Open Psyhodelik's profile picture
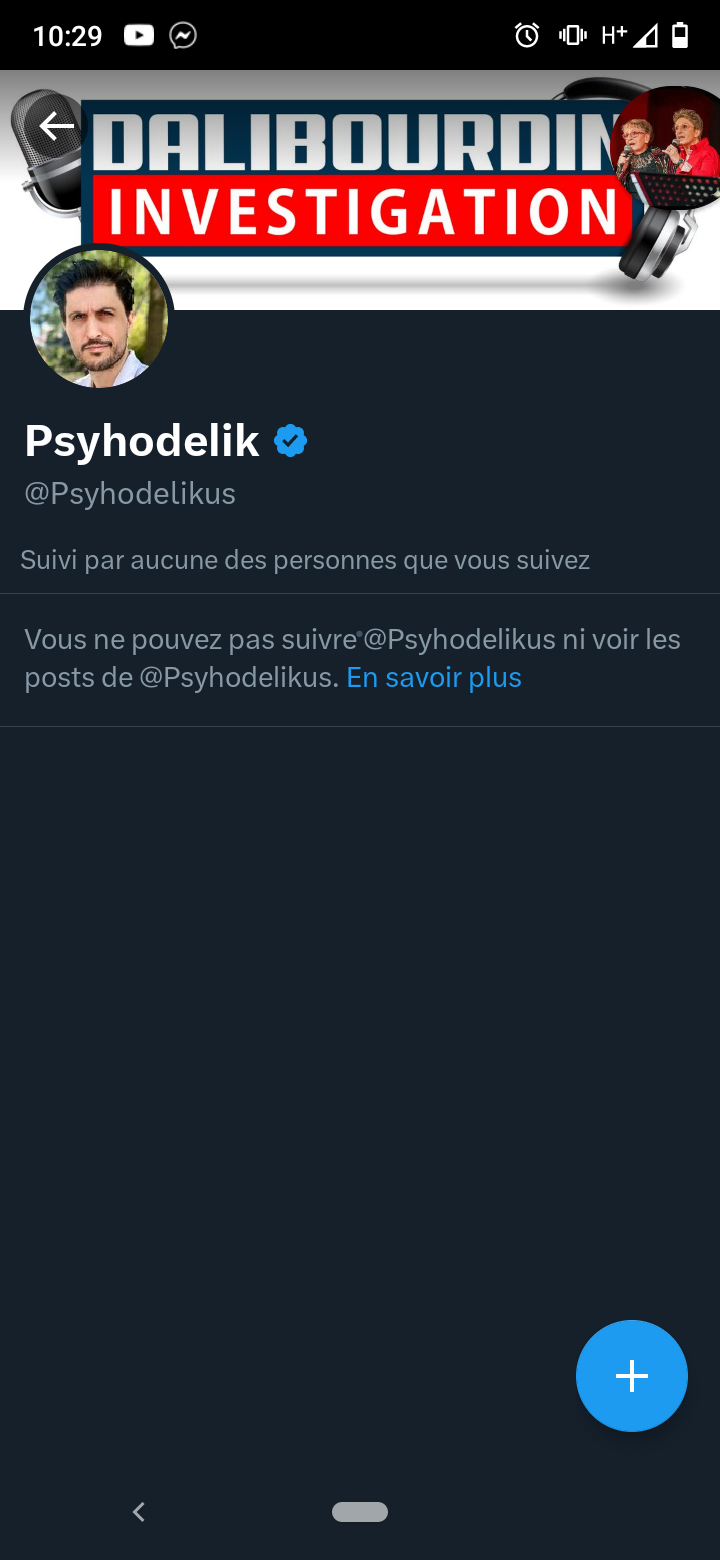 [x=99, y=319]
